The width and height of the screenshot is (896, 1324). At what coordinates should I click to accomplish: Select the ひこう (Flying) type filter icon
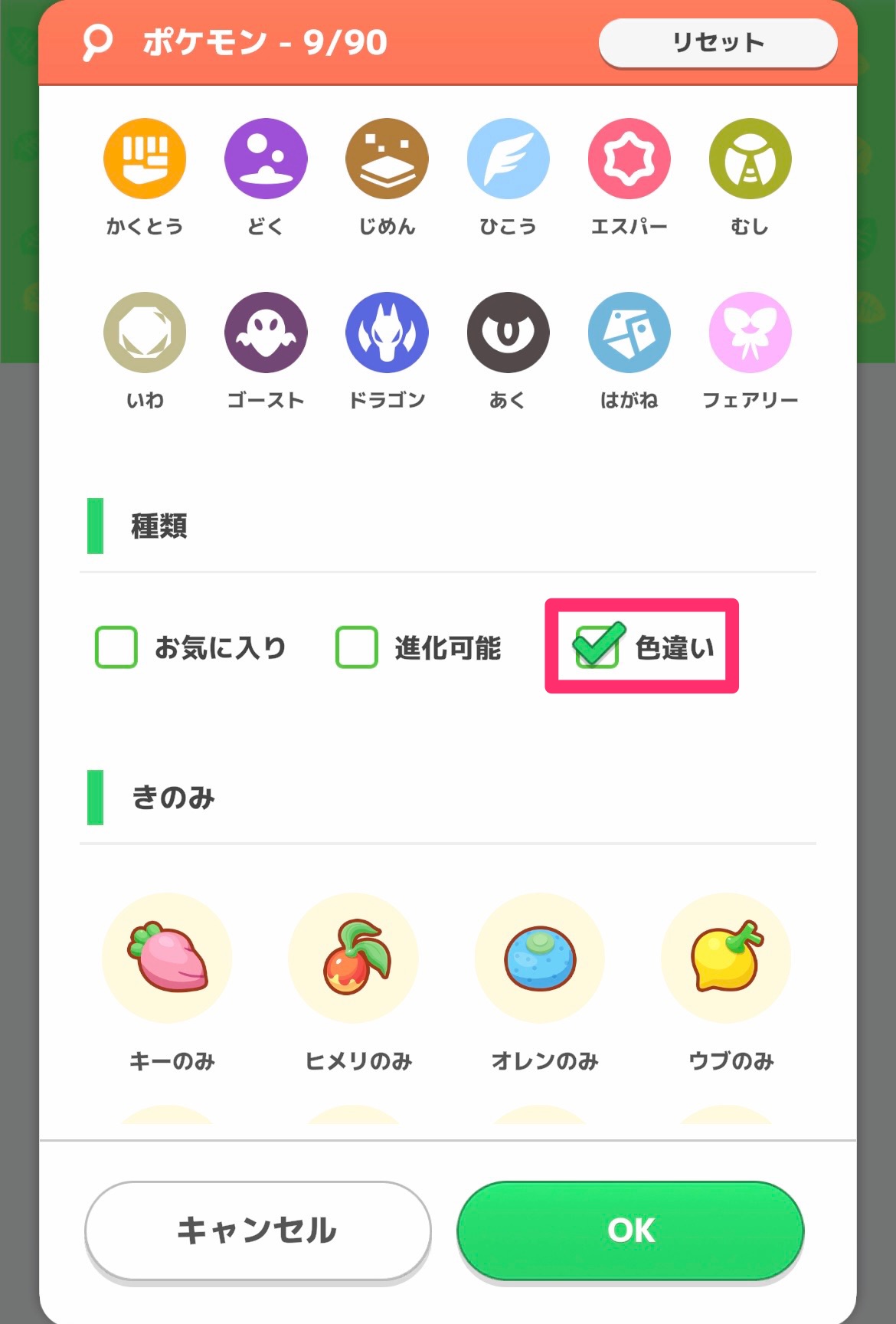click(508, 159)
